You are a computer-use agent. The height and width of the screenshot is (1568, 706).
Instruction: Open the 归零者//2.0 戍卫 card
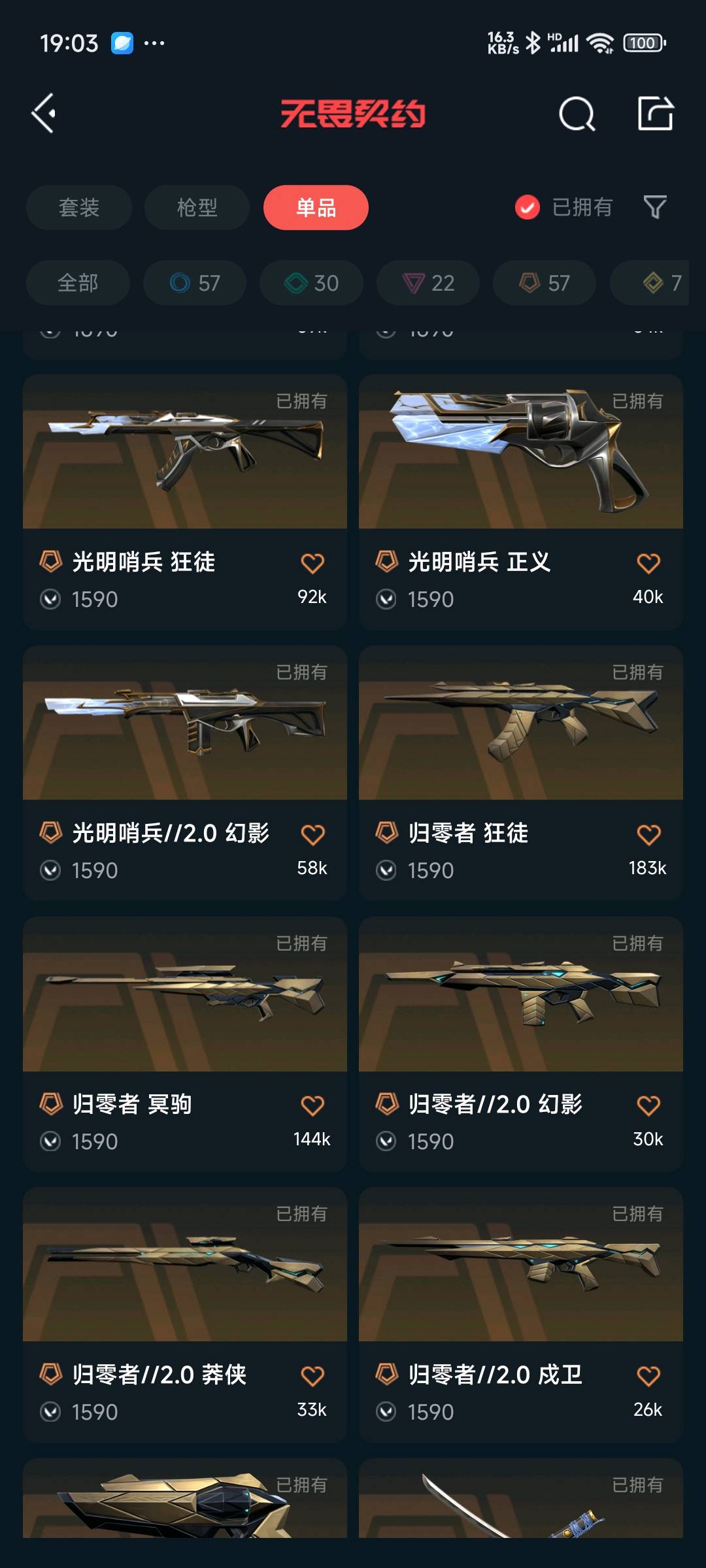[521, 1315]
